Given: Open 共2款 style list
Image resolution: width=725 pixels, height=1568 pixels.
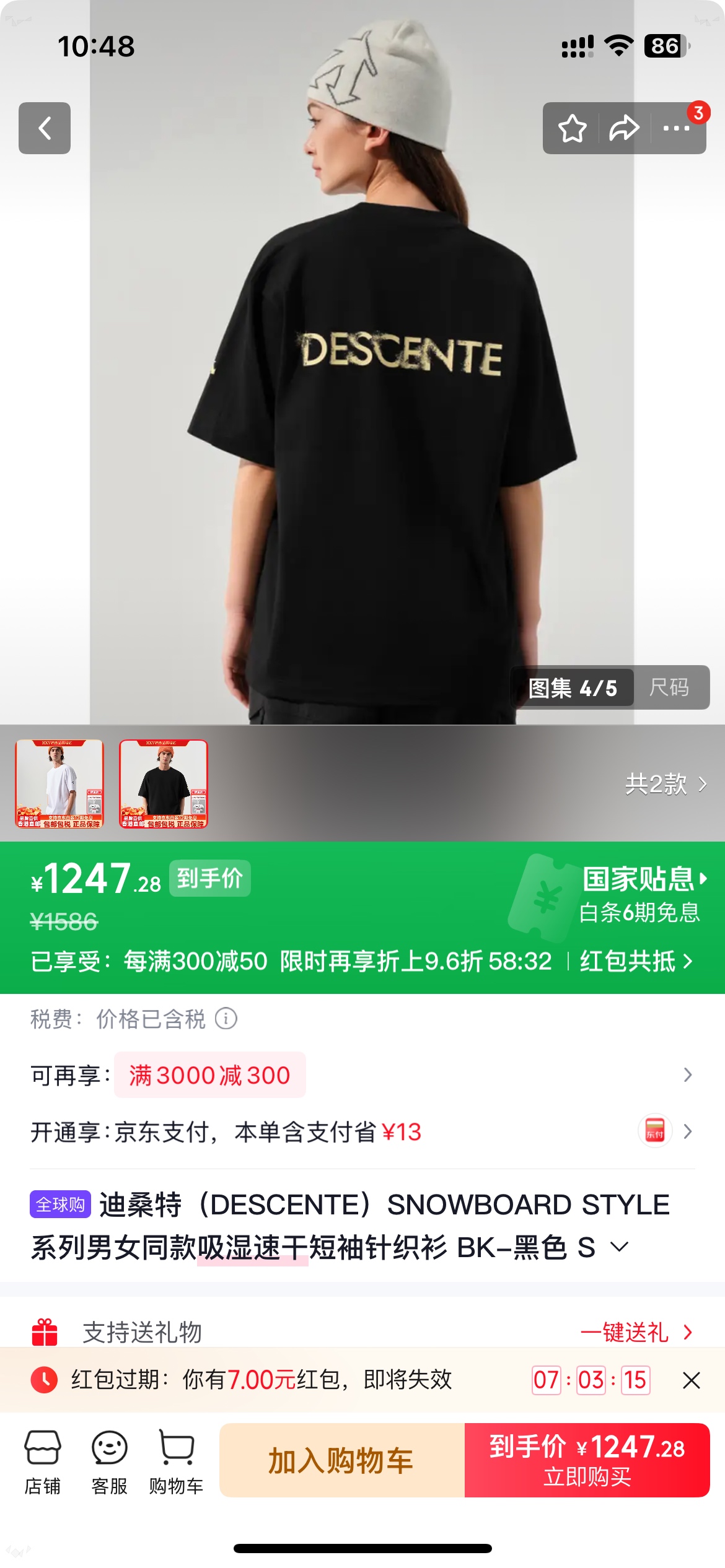Looking at the screenshot, I should coord(666,784).
